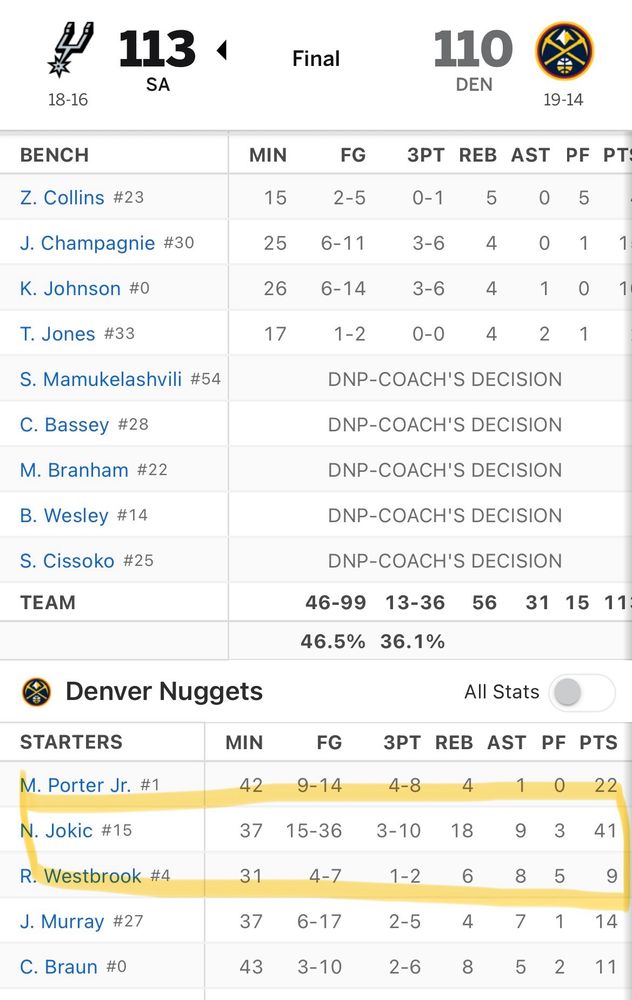Open R. Westbrook's profile
Screen dimensions: 632x1000
pos(81,876)
